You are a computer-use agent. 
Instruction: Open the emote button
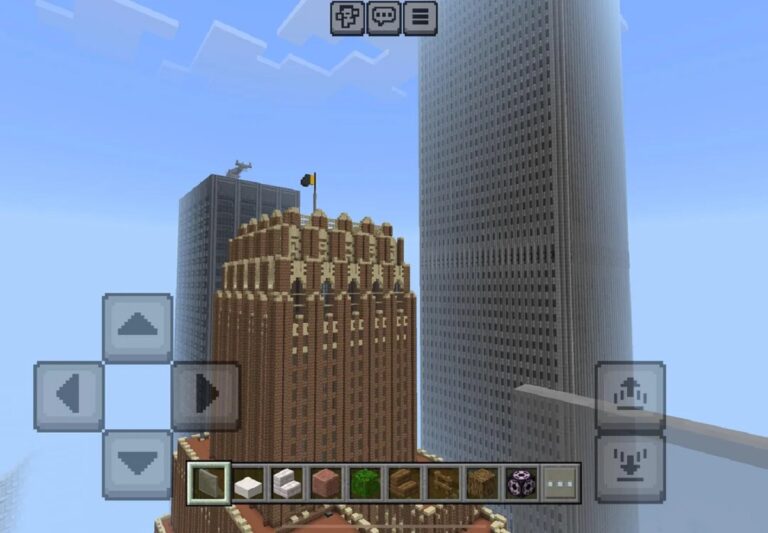tap(348, 17)
